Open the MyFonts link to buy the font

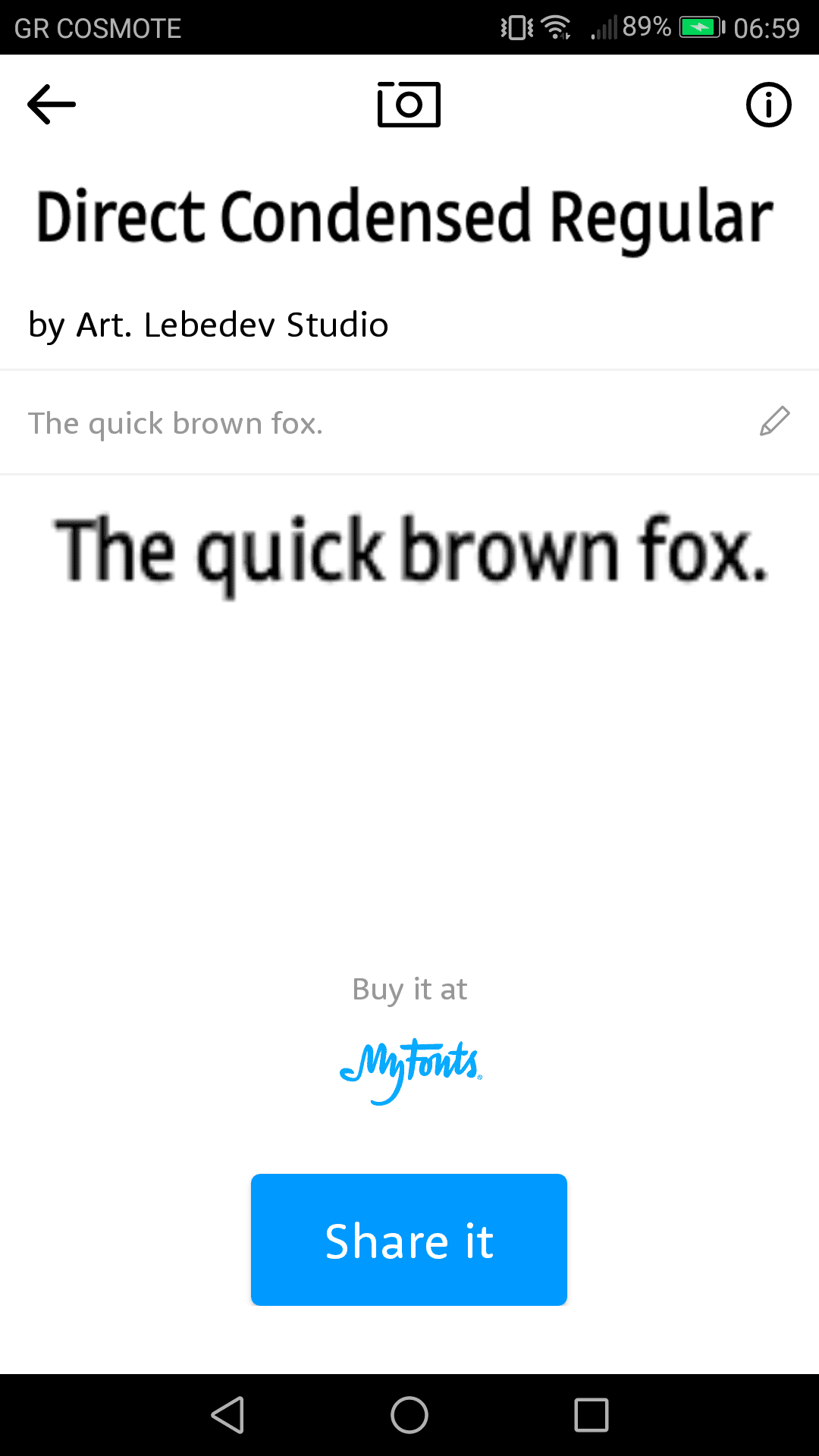point(410,1070)
